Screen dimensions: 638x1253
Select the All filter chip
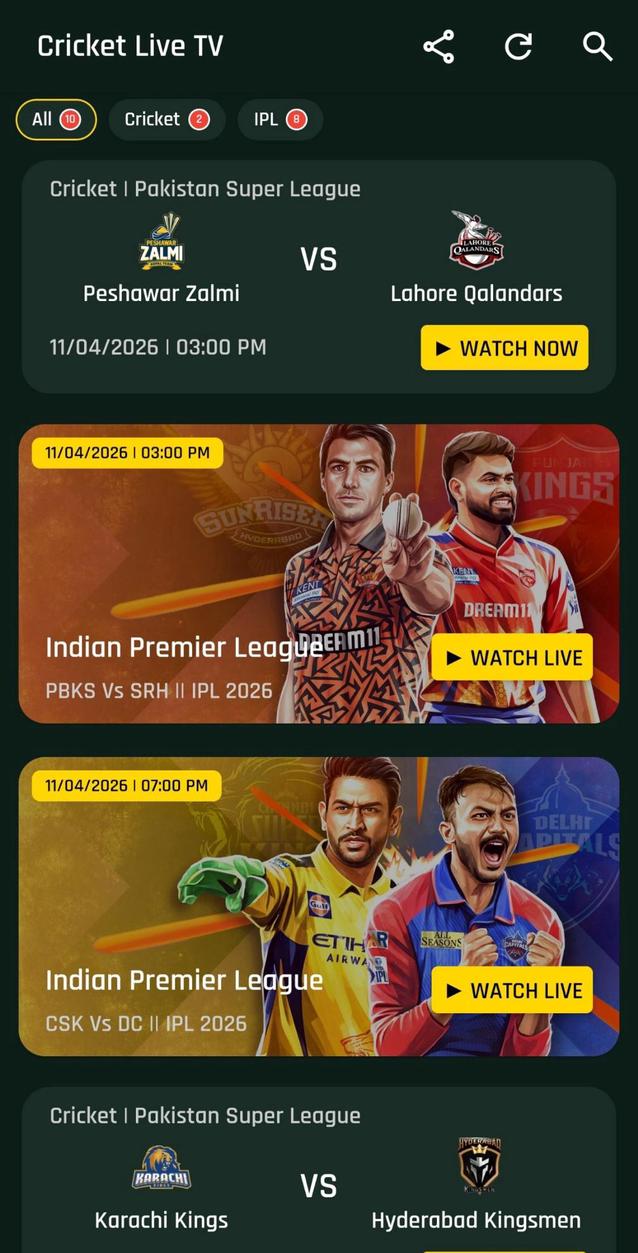pos(56,120)
